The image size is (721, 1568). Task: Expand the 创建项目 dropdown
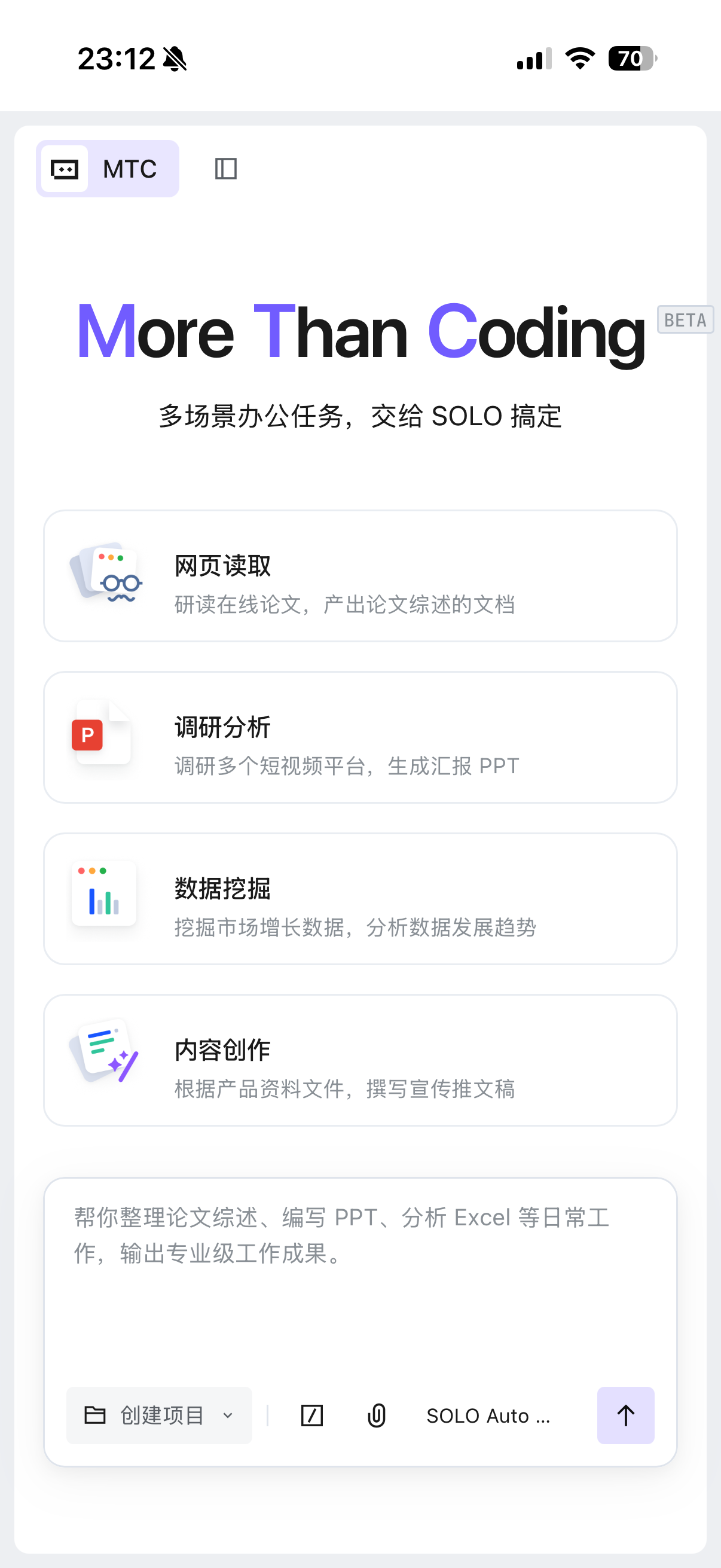[159, 1416]
